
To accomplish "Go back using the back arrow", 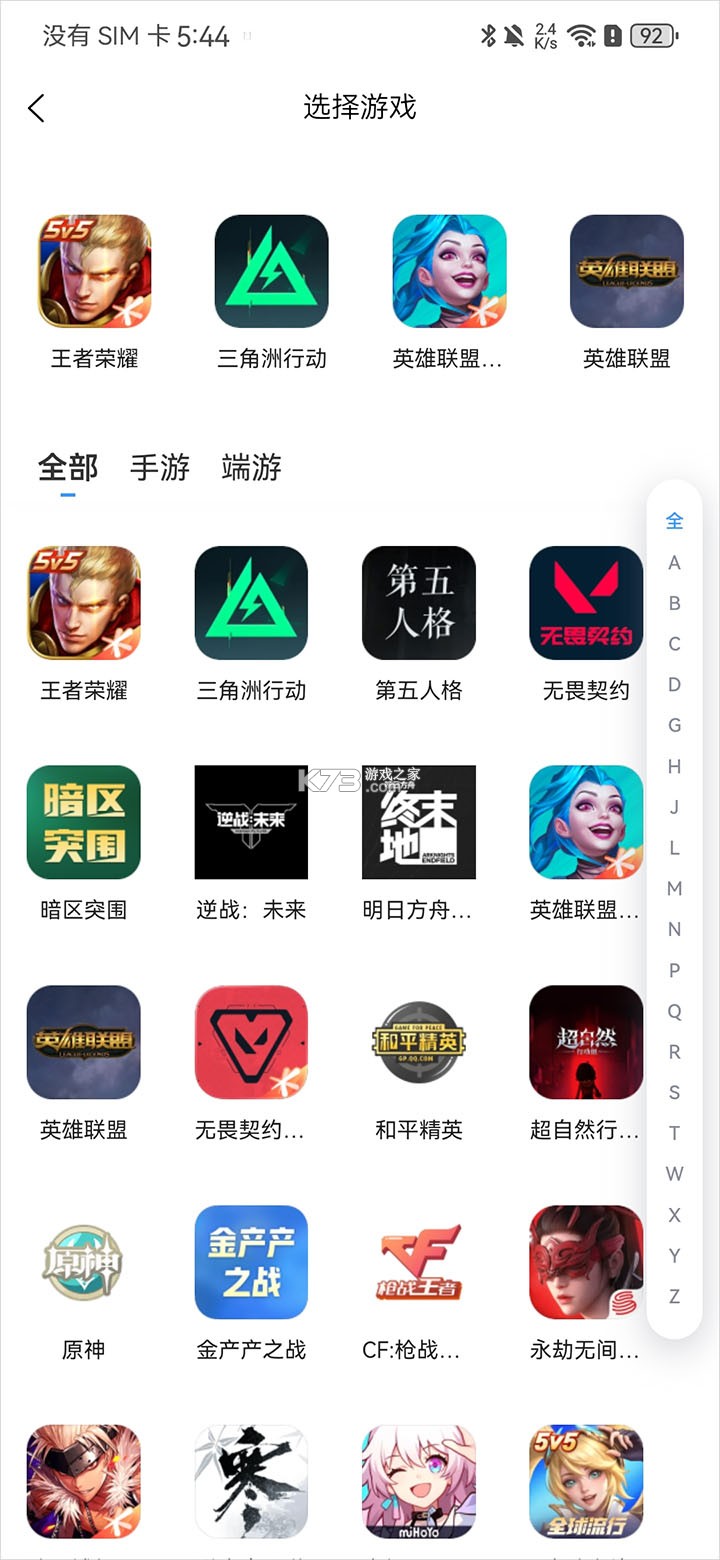I will coord(36,107).
